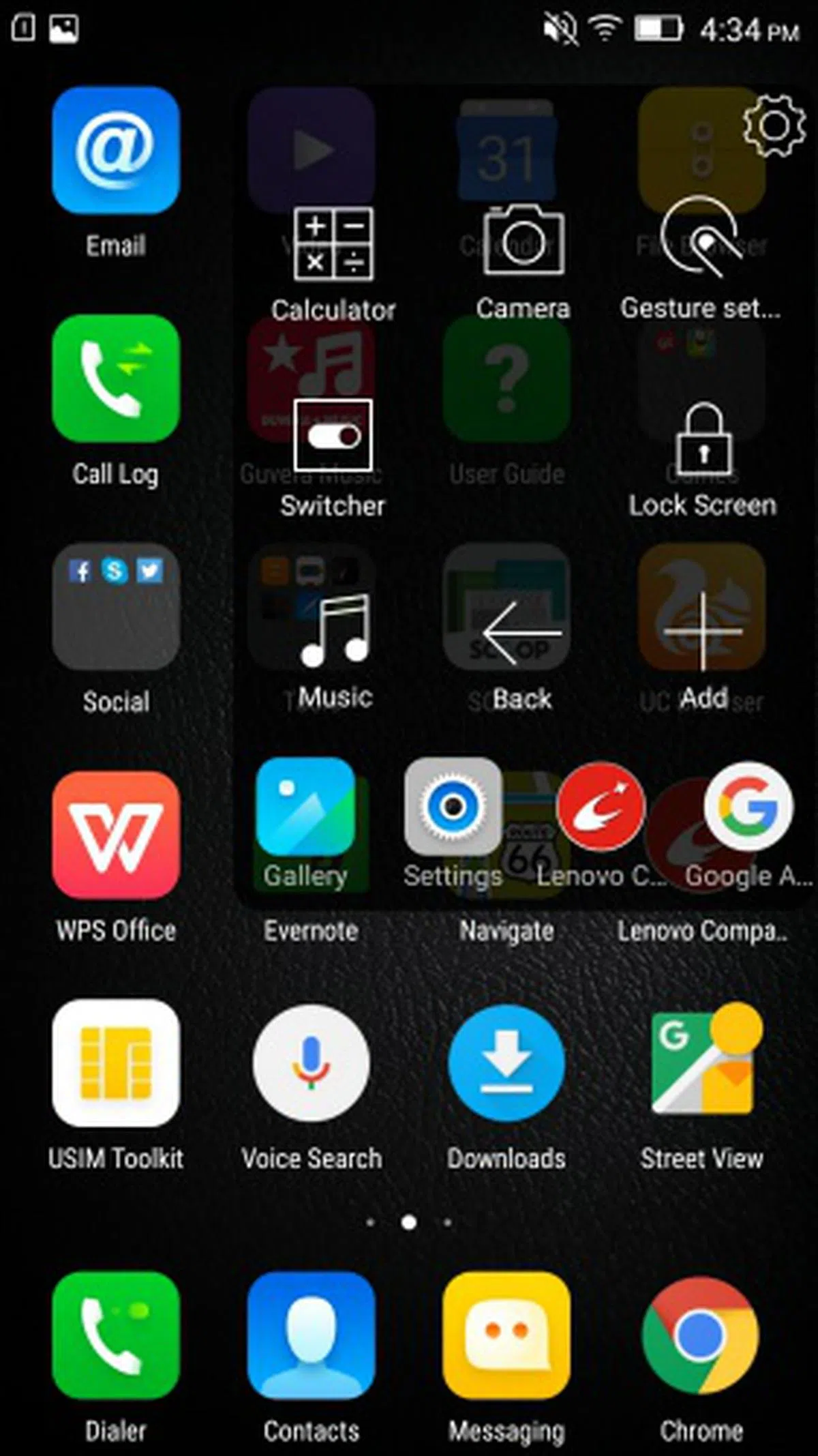Screen dimensions: 818x1456
Task: Open Call Log
Action: coord(115,378)
